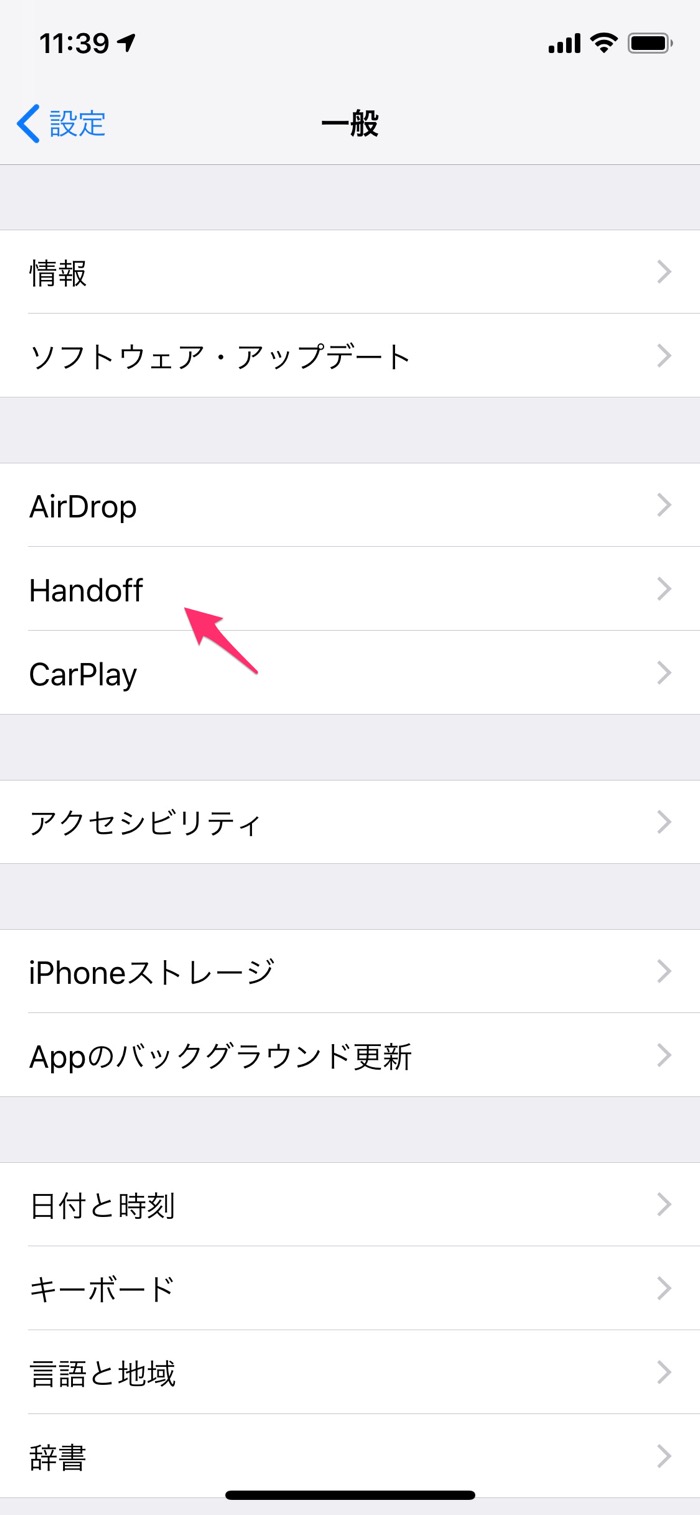Open CarPlay settings
The width and height of the screenshot is (700, 1515).
[350, 673]
